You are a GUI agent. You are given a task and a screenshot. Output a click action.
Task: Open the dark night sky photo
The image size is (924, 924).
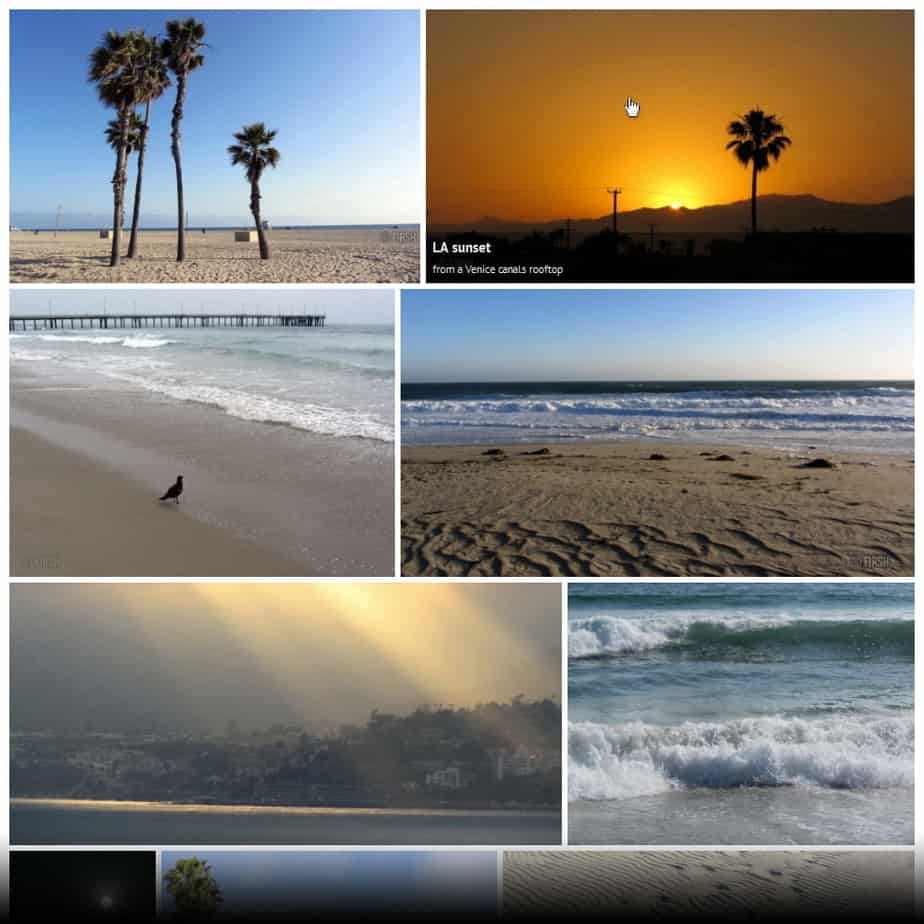coord(82,884)
